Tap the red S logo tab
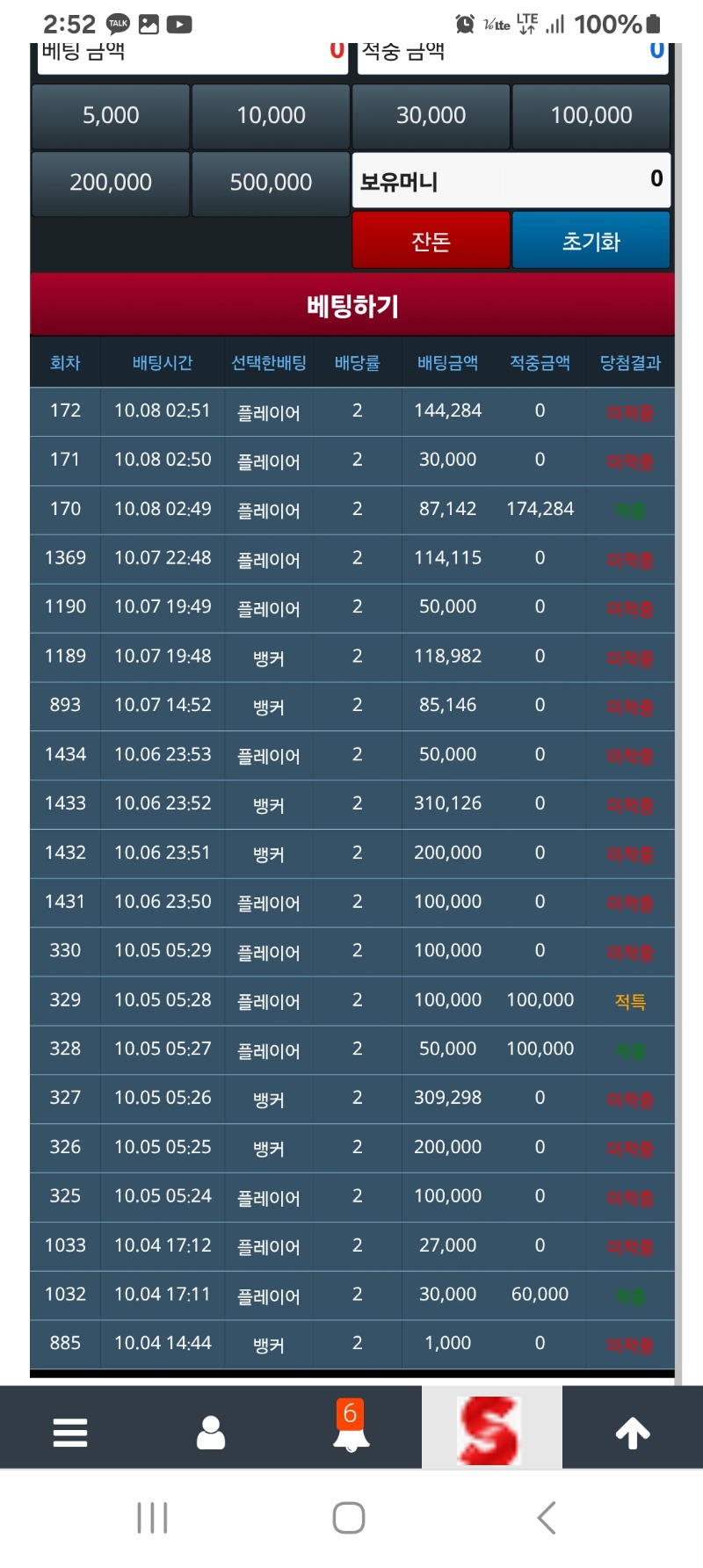Image resolution: width=703 pixels, height=1568 pixels. coord(491,1429)
